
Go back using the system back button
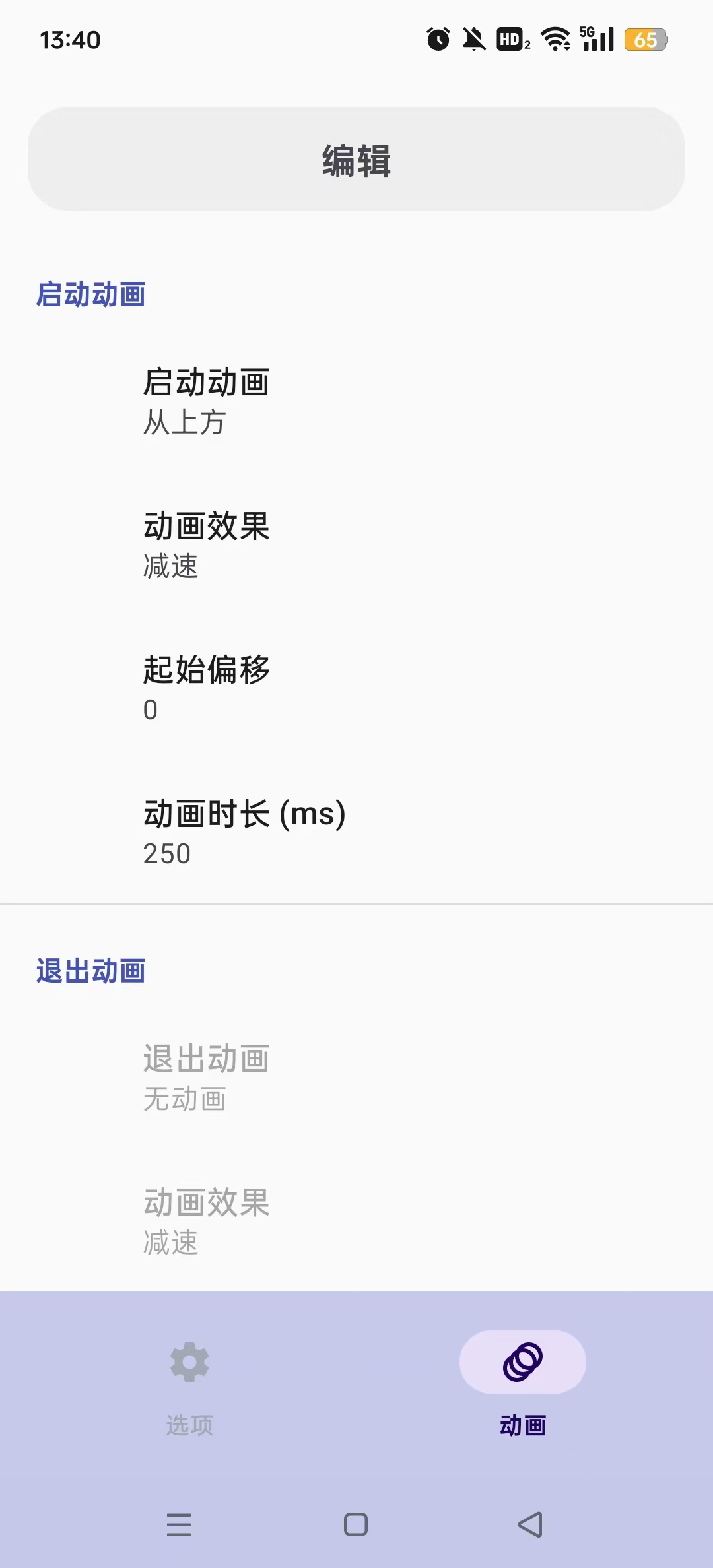(530, 1524)
